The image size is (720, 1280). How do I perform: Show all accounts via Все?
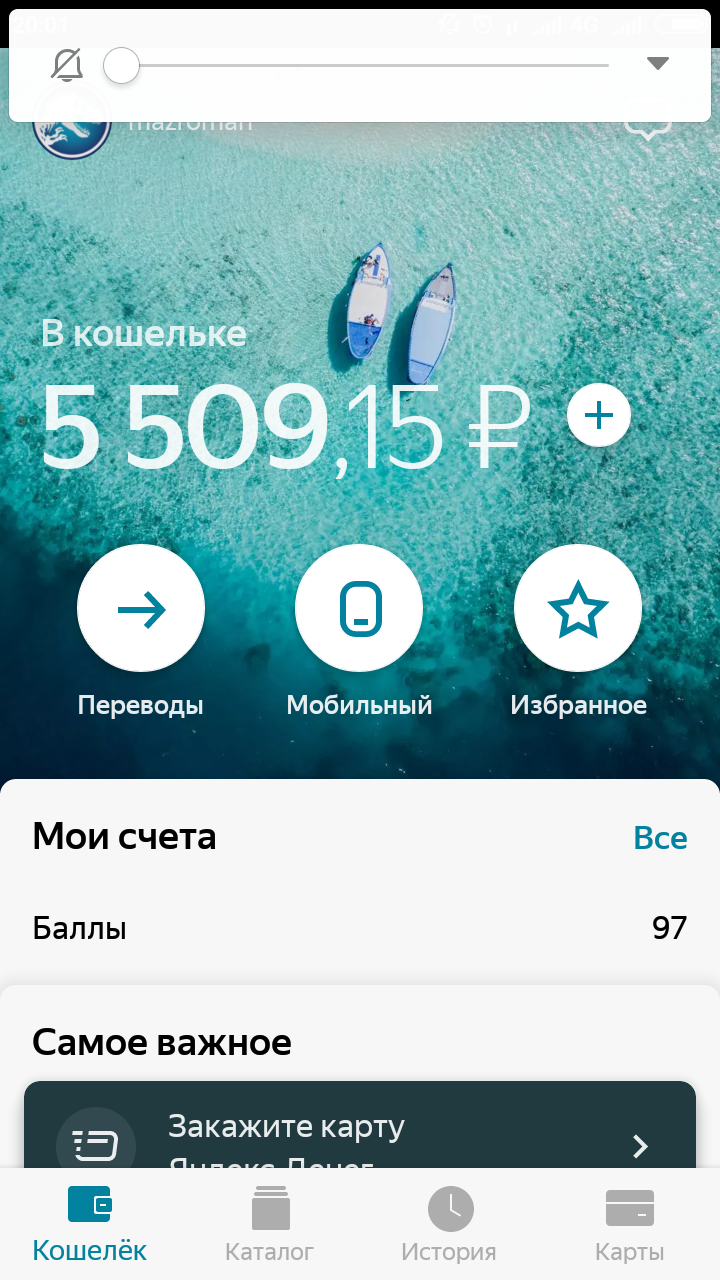[660, 838]
